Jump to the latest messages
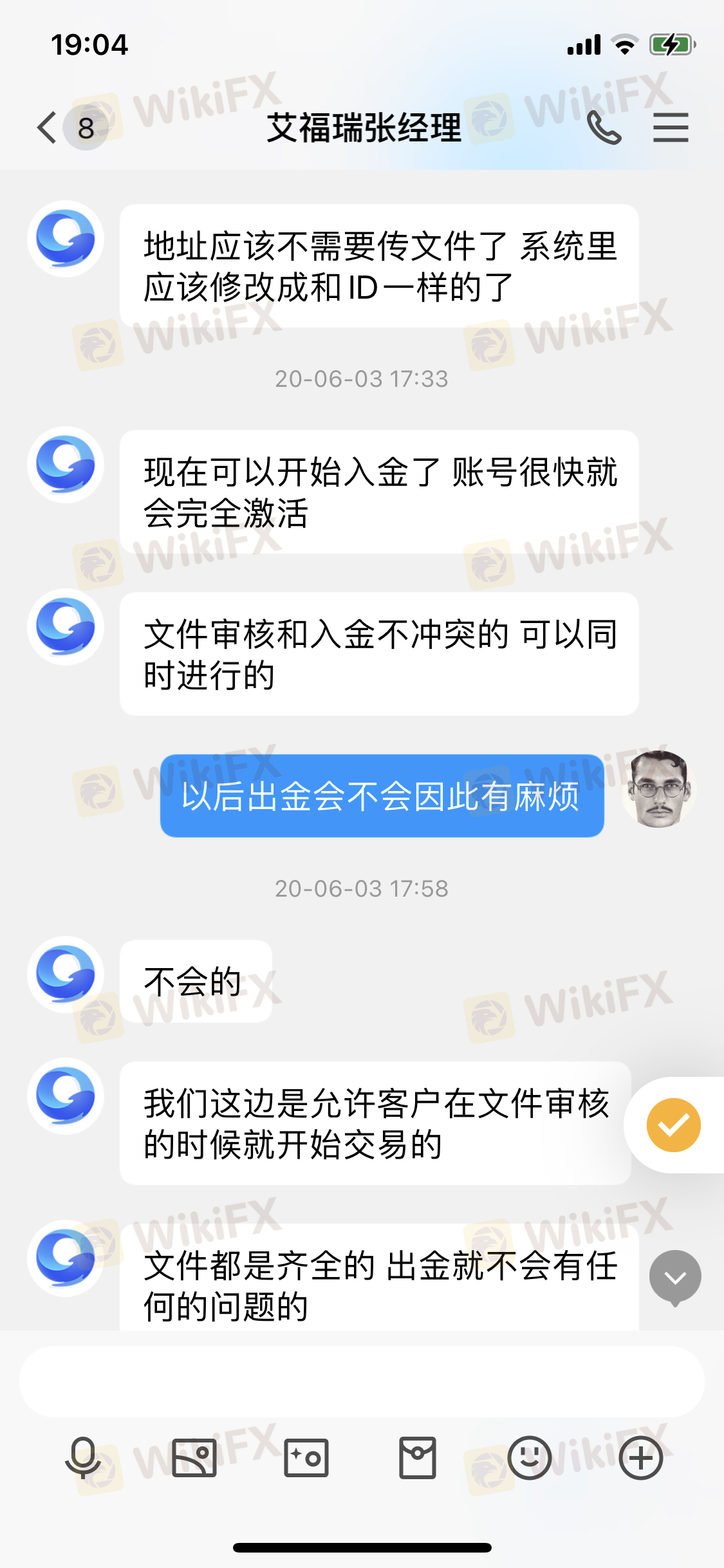724x1568 pixels. click(x=675, y=1277)
